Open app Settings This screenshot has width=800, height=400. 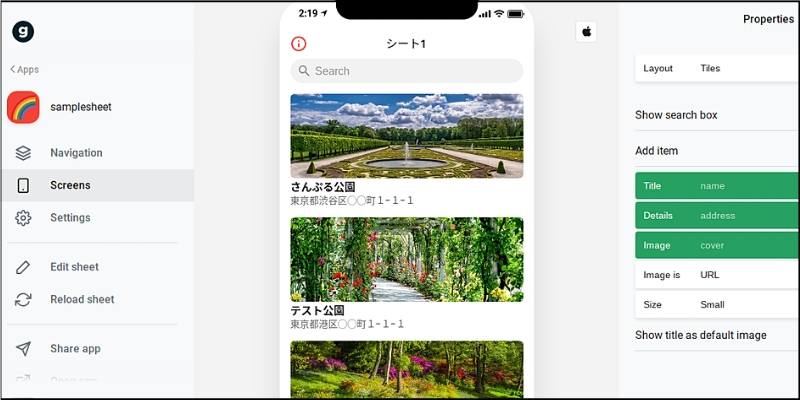pos(70,218)
